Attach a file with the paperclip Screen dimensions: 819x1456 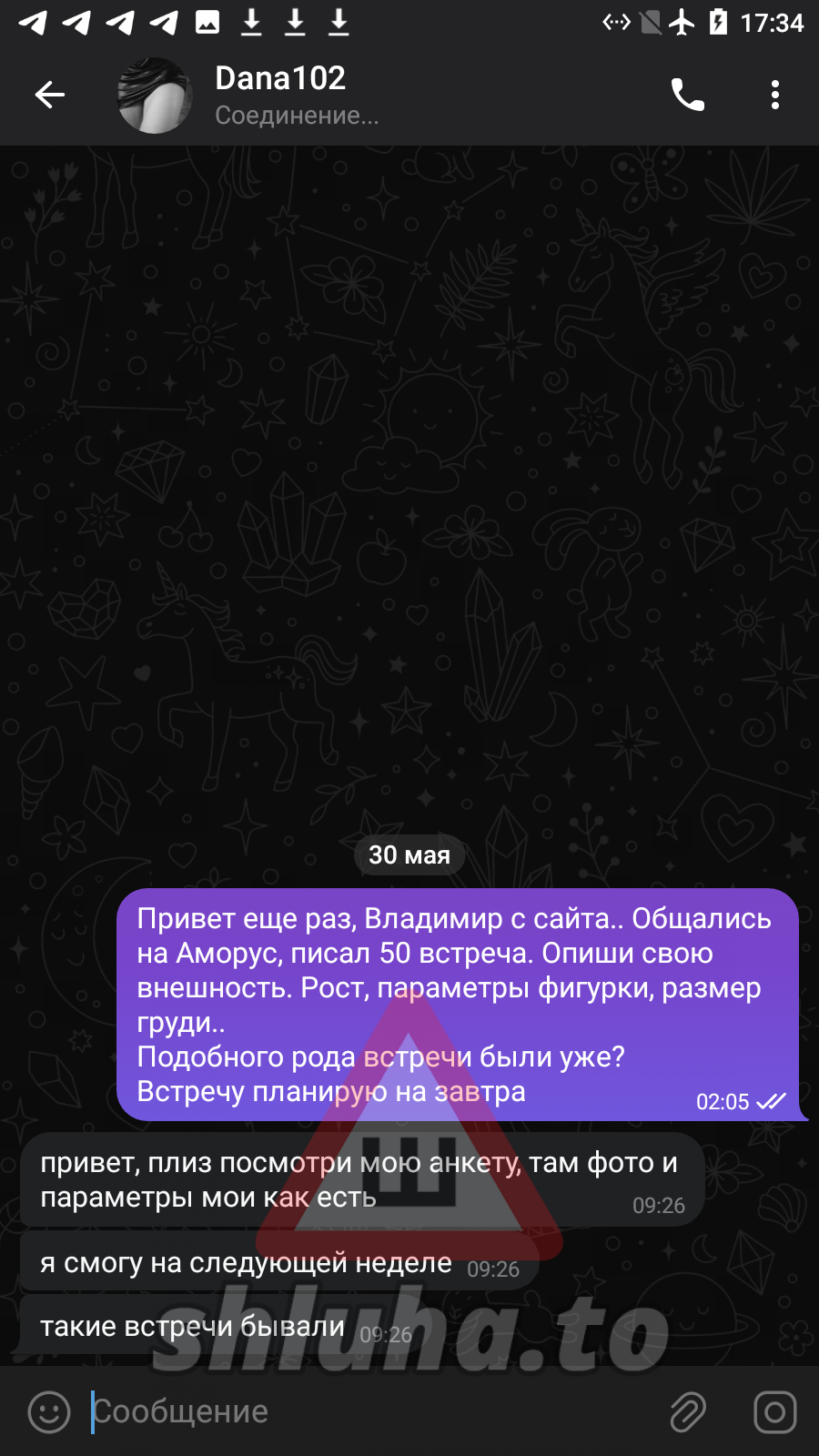coord(688,1412)
